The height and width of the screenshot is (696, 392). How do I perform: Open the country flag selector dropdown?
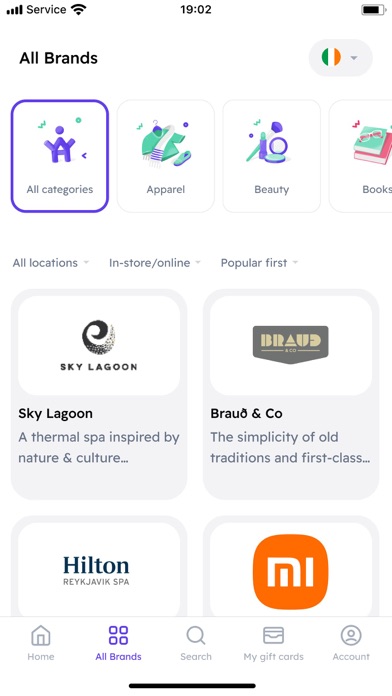point(341,58)
